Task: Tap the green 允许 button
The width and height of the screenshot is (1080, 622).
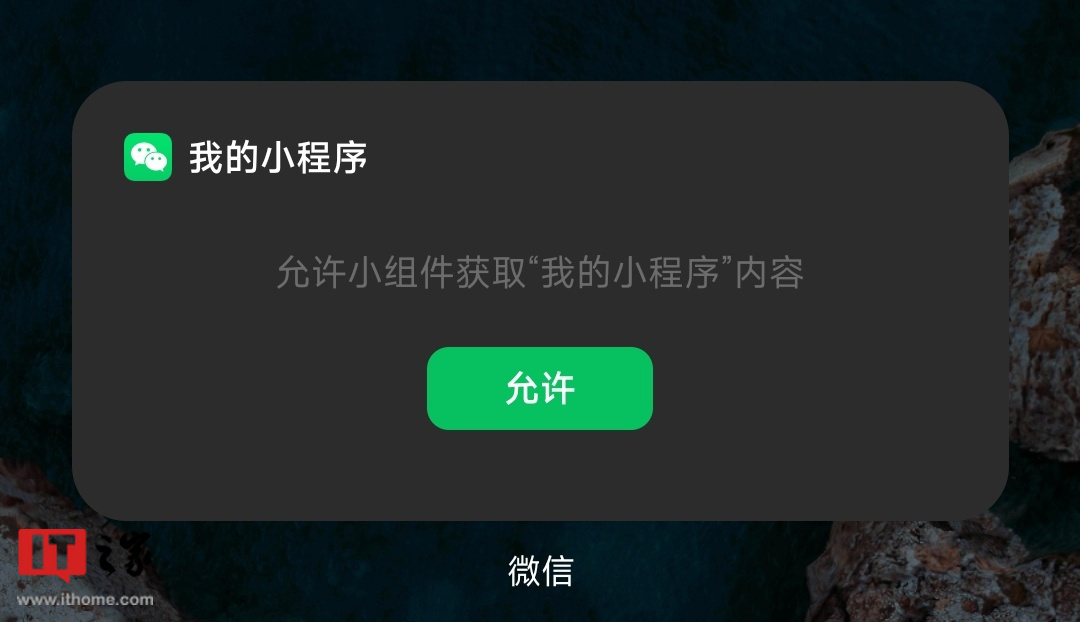Action: point(540,389)
